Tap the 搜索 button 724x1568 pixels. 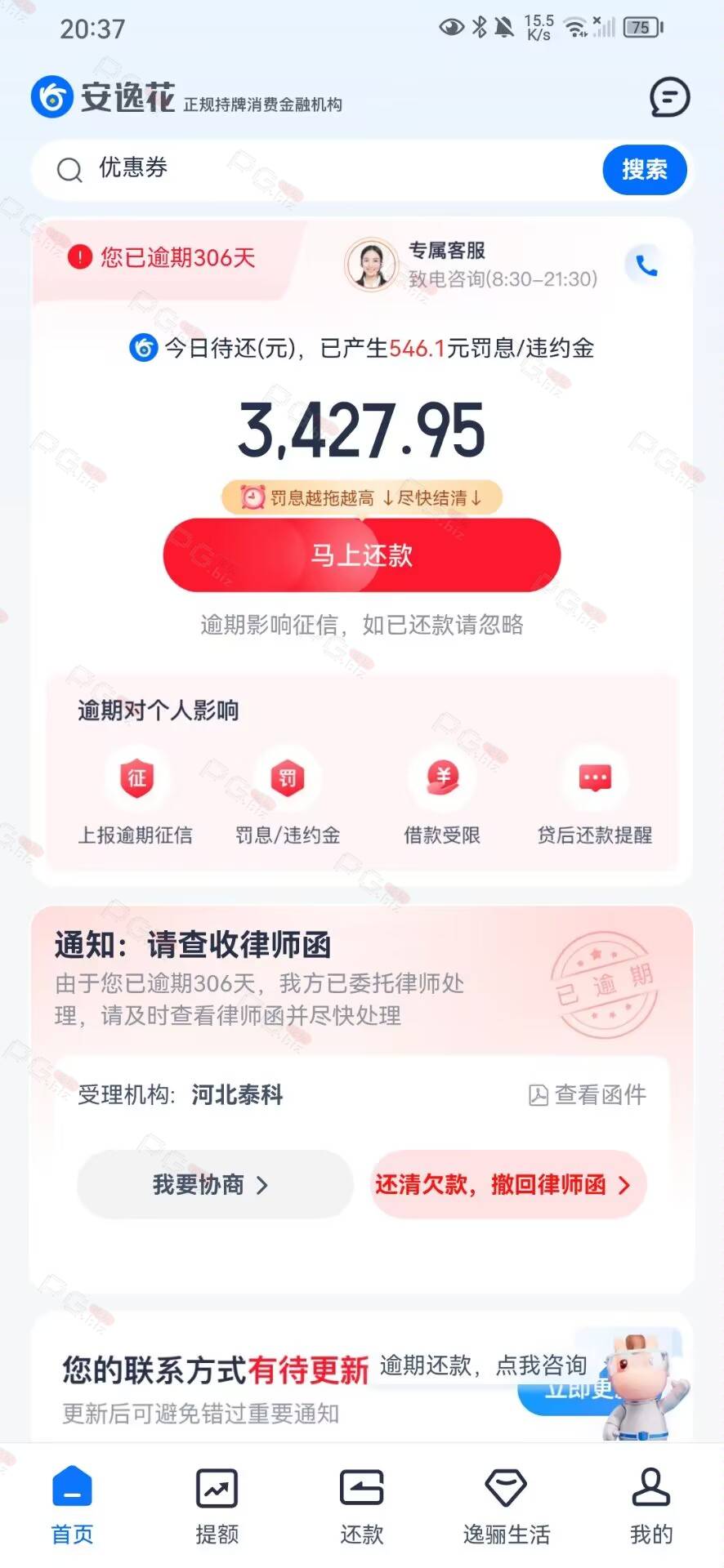point(644,169)
